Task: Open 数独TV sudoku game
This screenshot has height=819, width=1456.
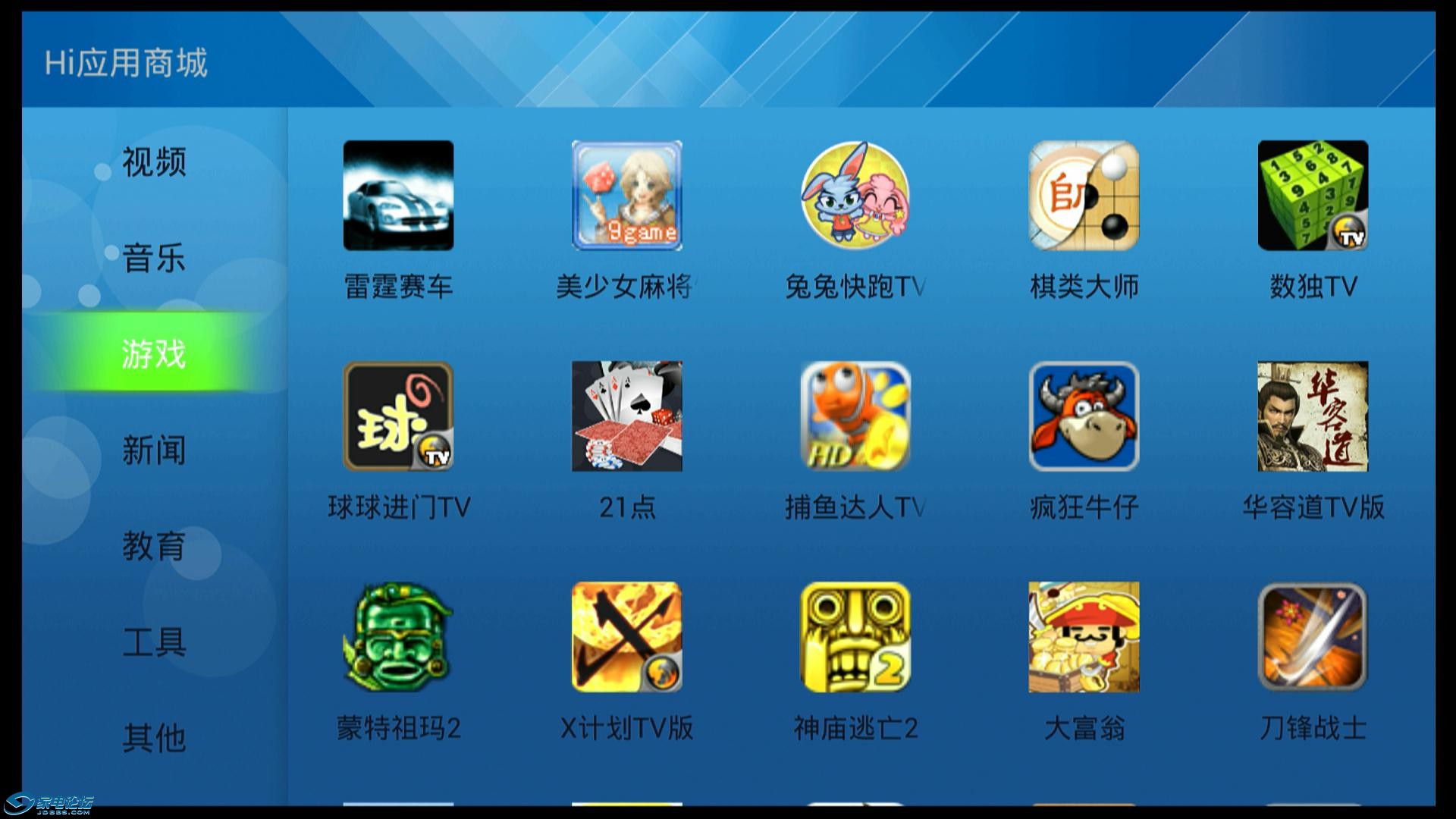Action: tap(1313, 196)
